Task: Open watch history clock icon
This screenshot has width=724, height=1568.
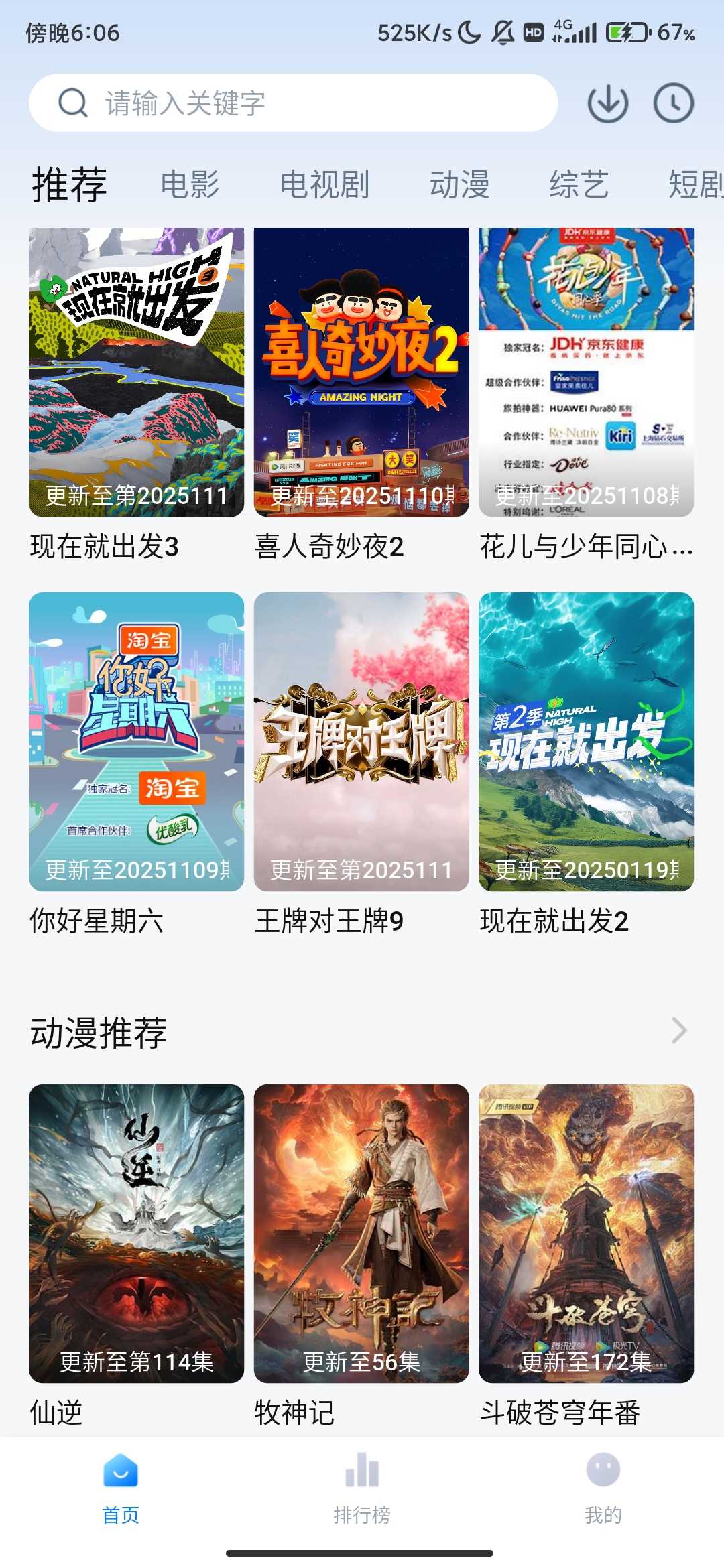Action: 673,103
